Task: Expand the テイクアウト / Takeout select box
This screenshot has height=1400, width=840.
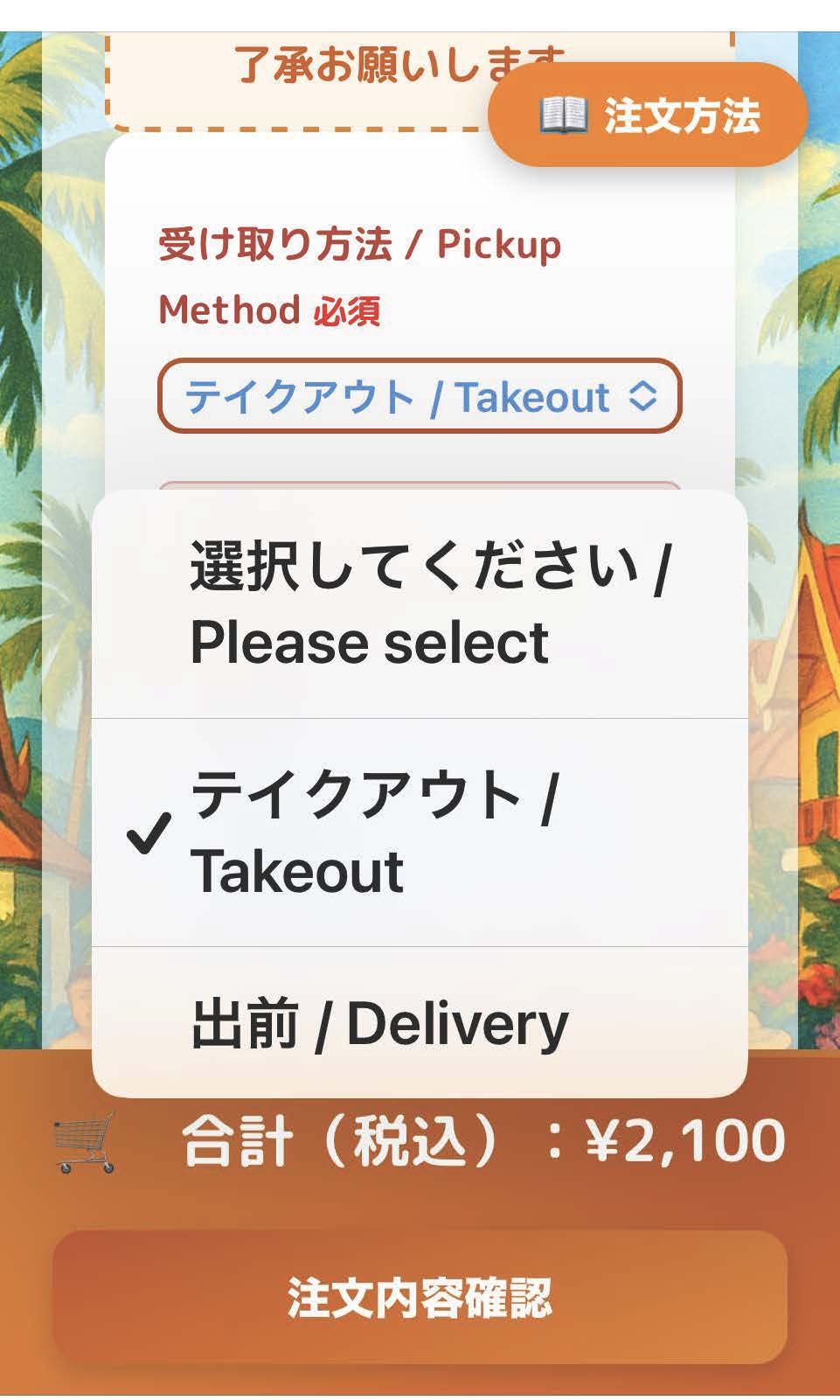Action: [420, 399]
